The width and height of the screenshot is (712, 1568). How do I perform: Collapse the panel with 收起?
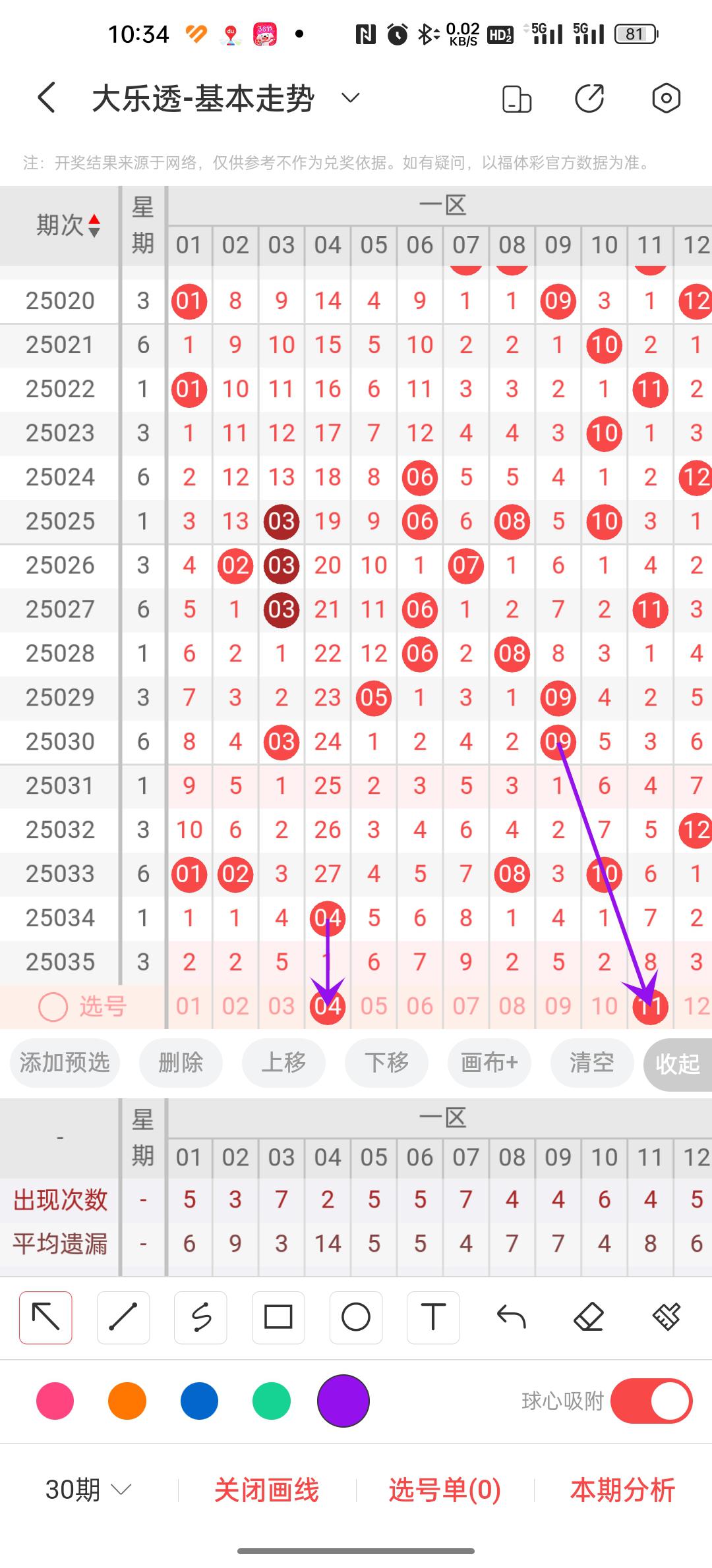tap(677, 1063)
